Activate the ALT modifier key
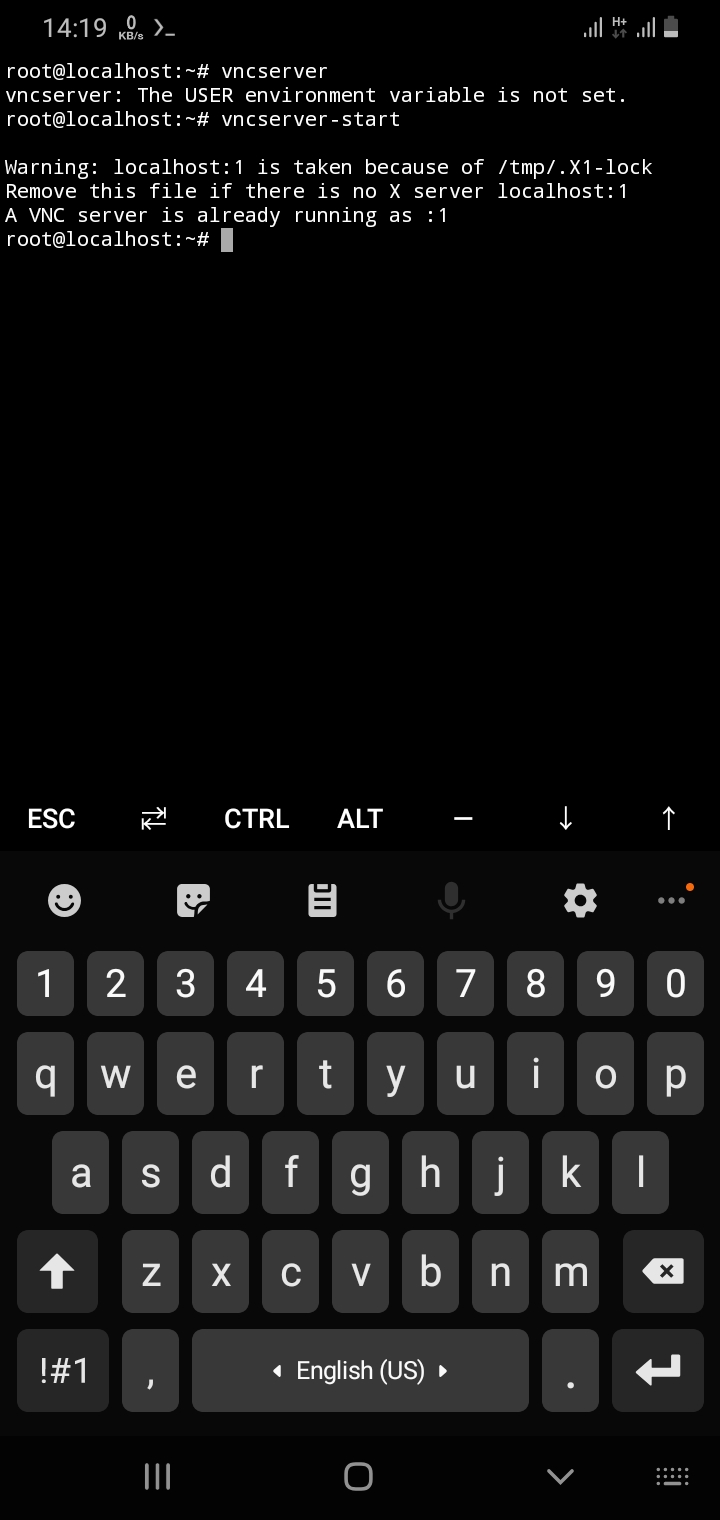Viewport: 720px width, 1520px height. pos(360,818)
